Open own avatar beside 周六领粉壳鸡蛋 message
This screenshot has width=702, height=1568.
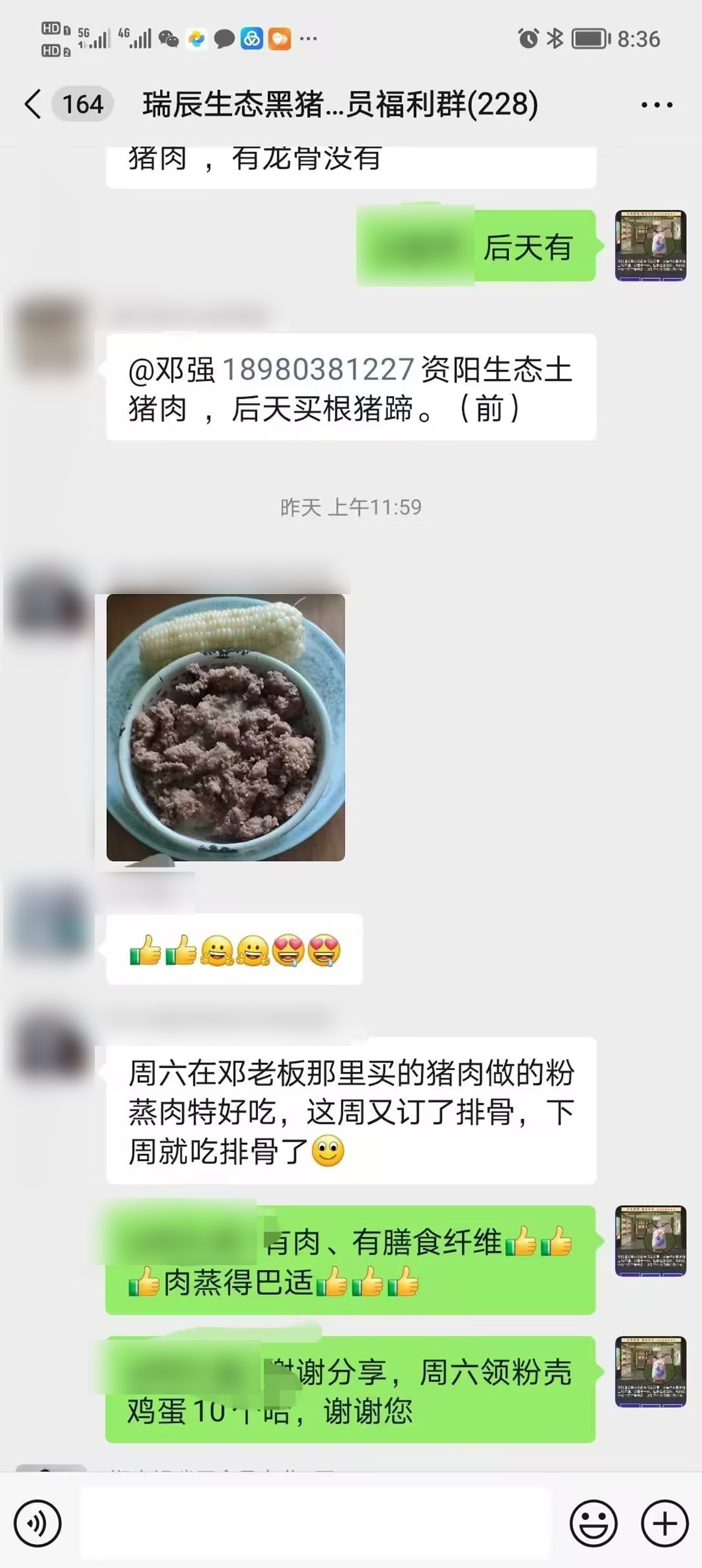tap(650, 1372)
